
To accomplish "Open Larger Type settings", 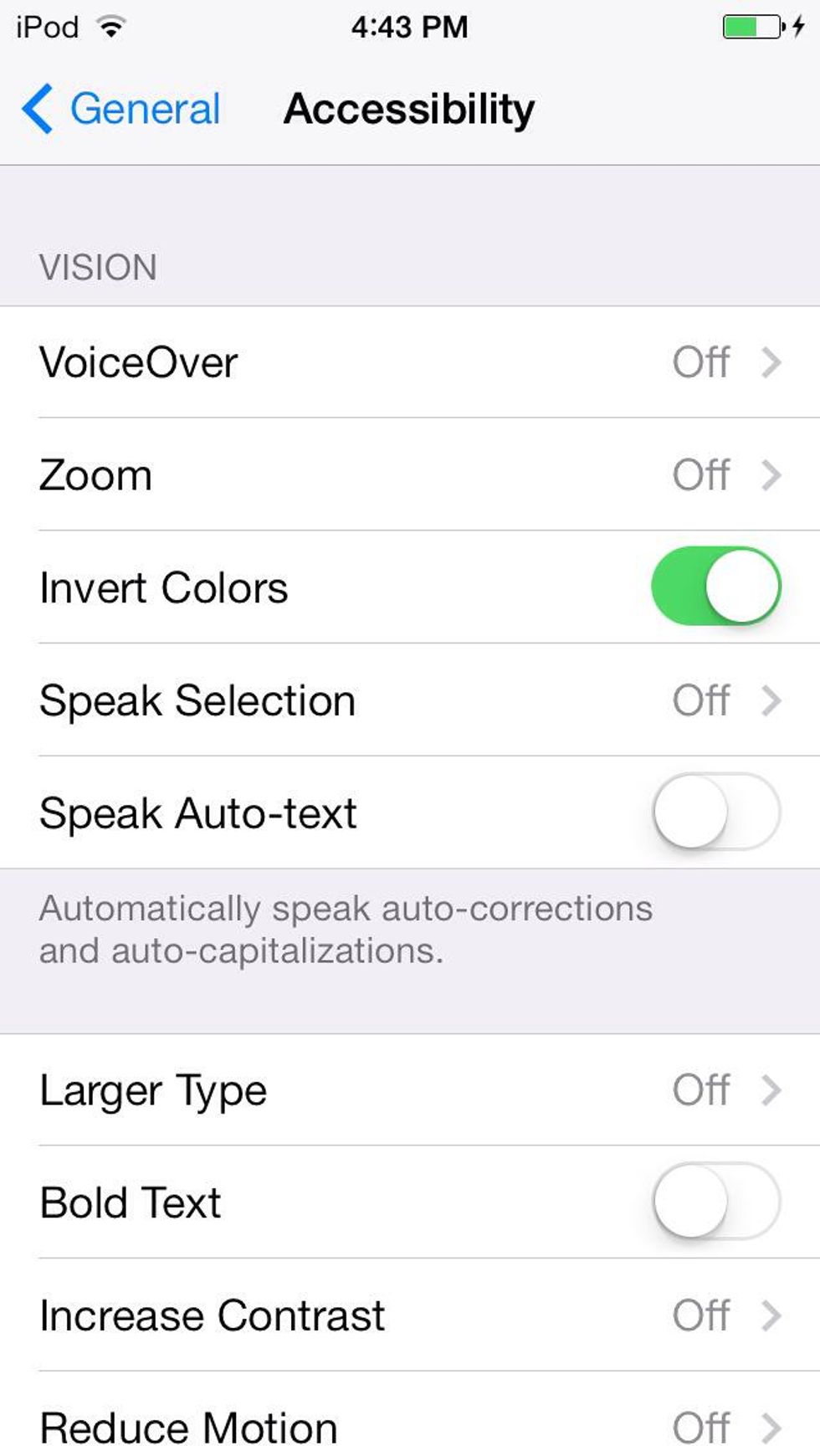I will pyautogui.click(x=410, y=1089).
